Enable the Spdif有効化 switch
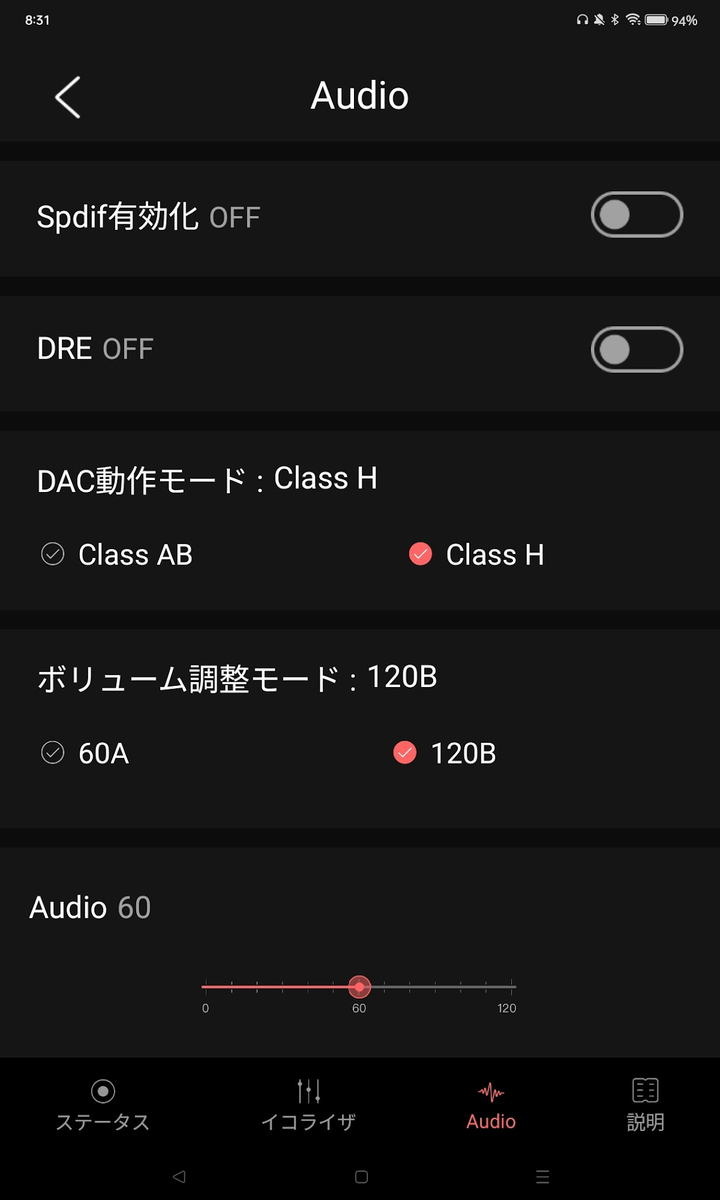 click(636, 216)
